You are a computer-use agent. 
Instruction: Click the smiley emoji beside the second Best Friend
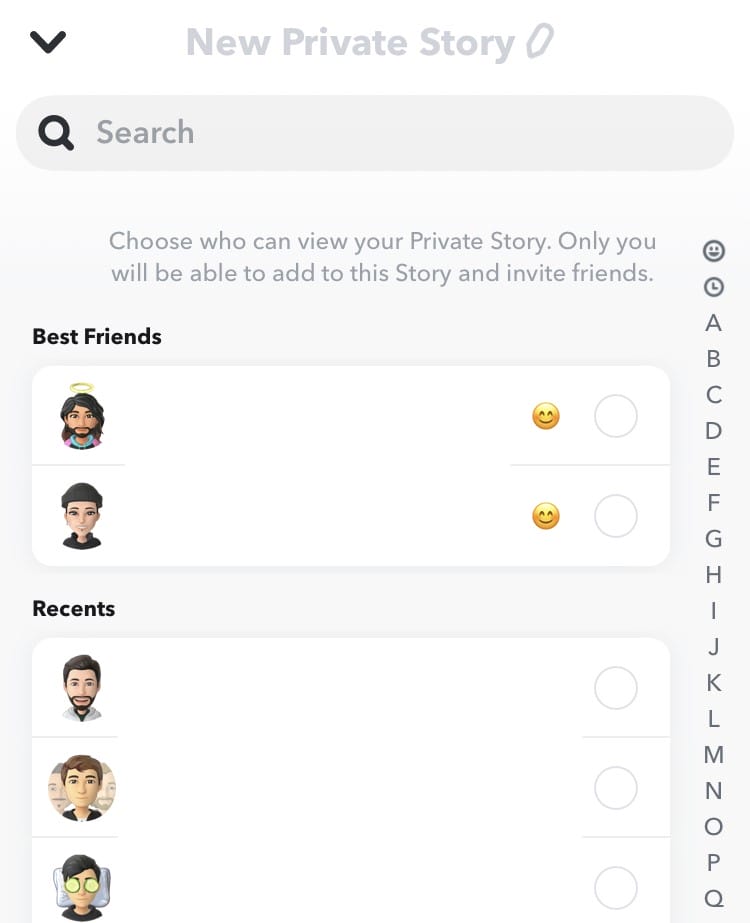pyautogui.click(x=545, y=516)
